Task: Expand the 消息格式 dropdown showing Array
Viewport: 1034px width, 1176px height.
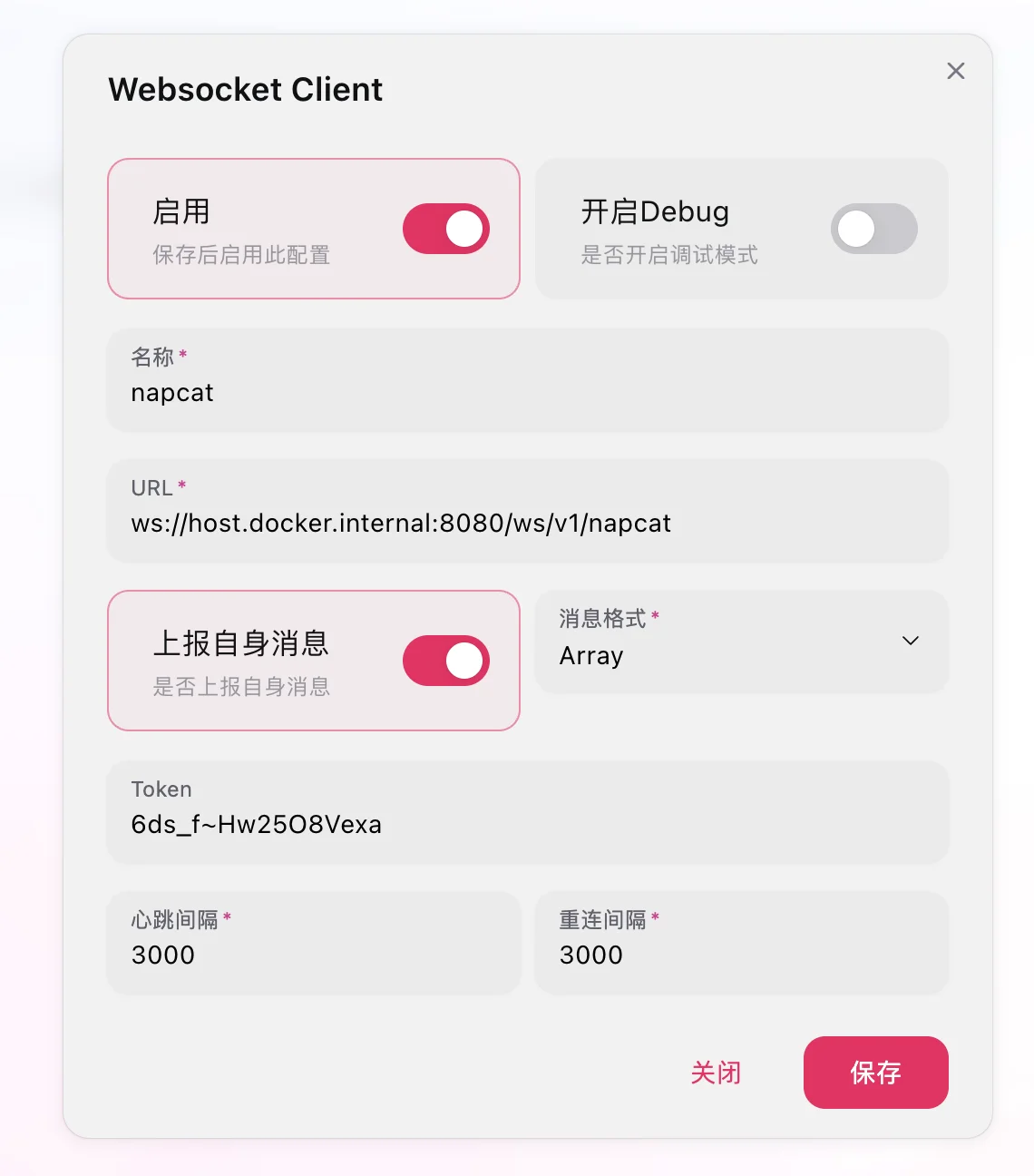Action: click(x=740, y=642)
